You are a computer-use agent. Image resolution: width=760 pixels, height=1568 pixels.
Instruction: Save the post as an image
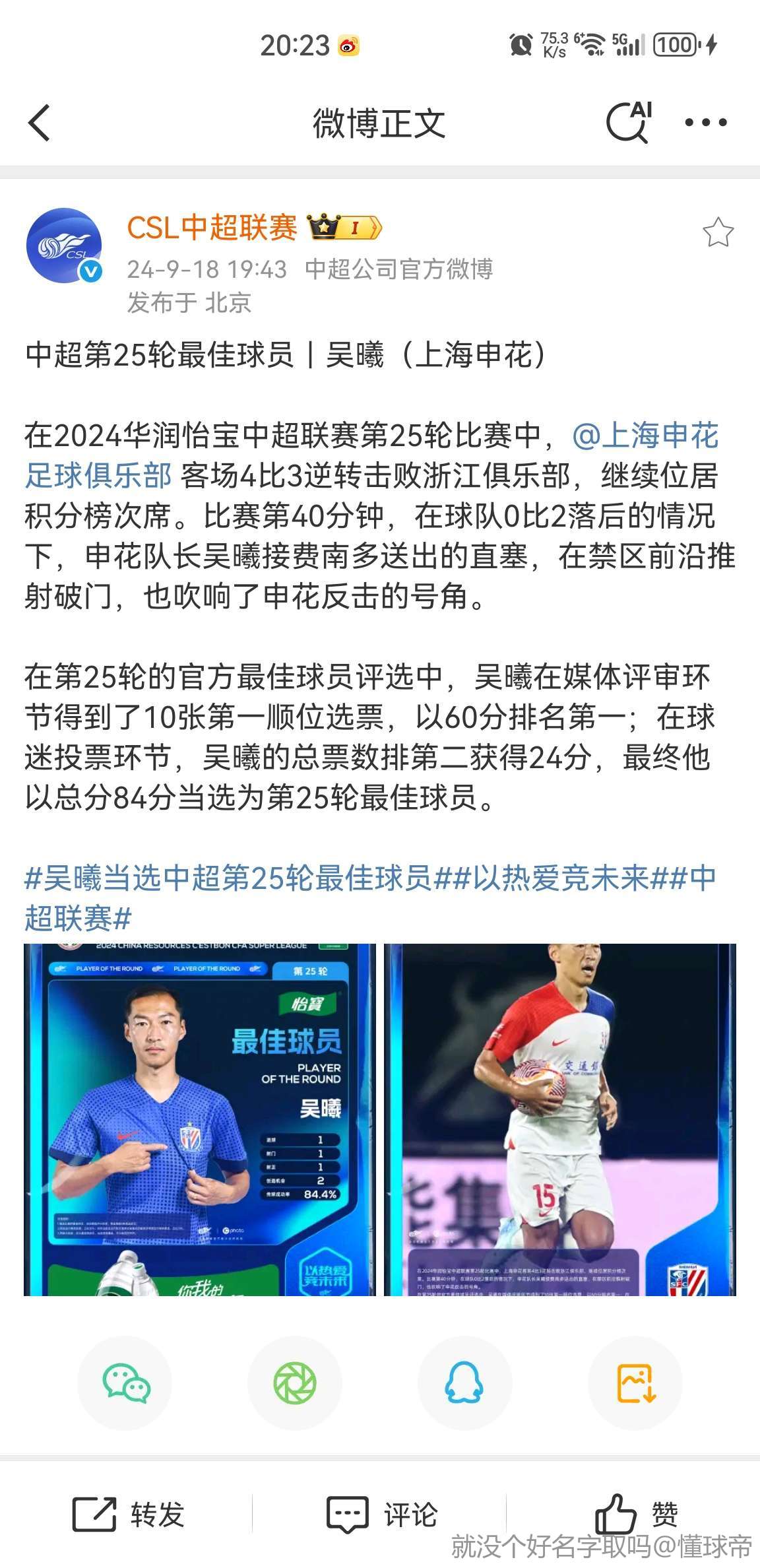635,1384
